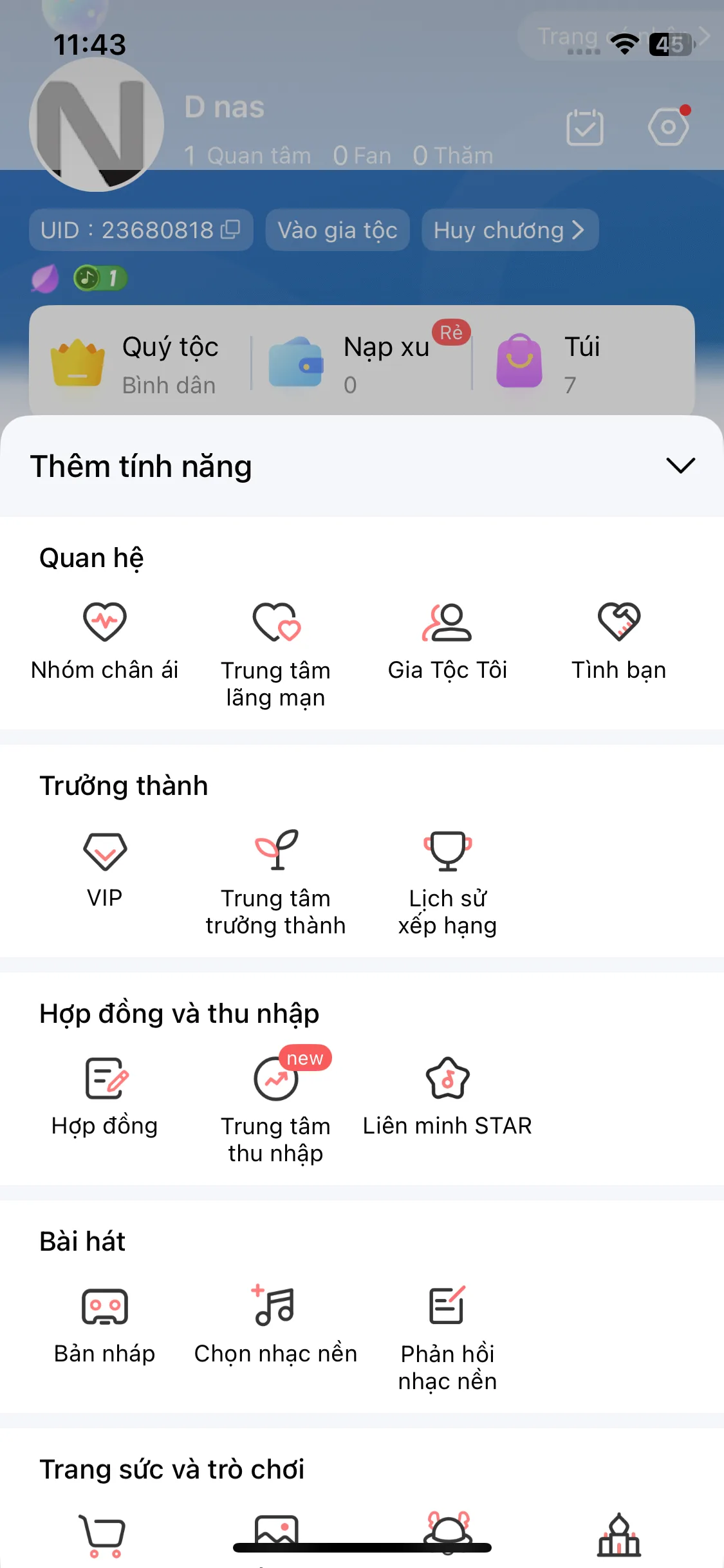
Task: Tap the Vào gia tộc button
Action: pos(337,230)
